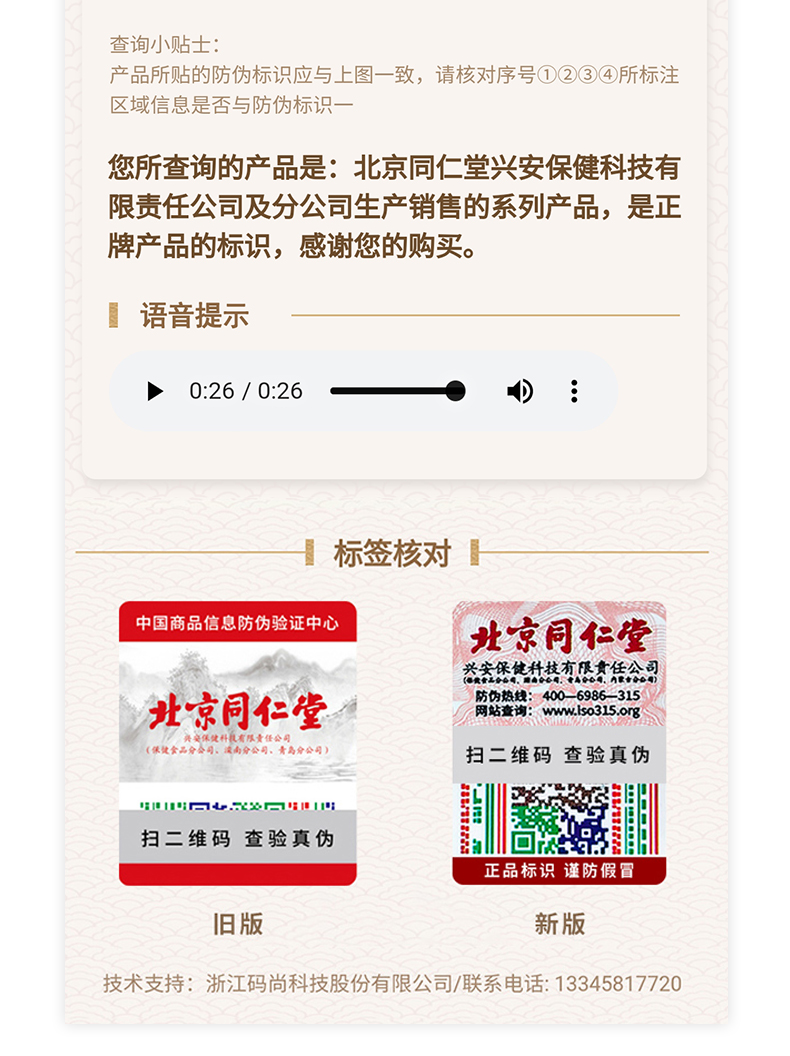
Task: Mute the audio player volume
Action: click(520, 391)
